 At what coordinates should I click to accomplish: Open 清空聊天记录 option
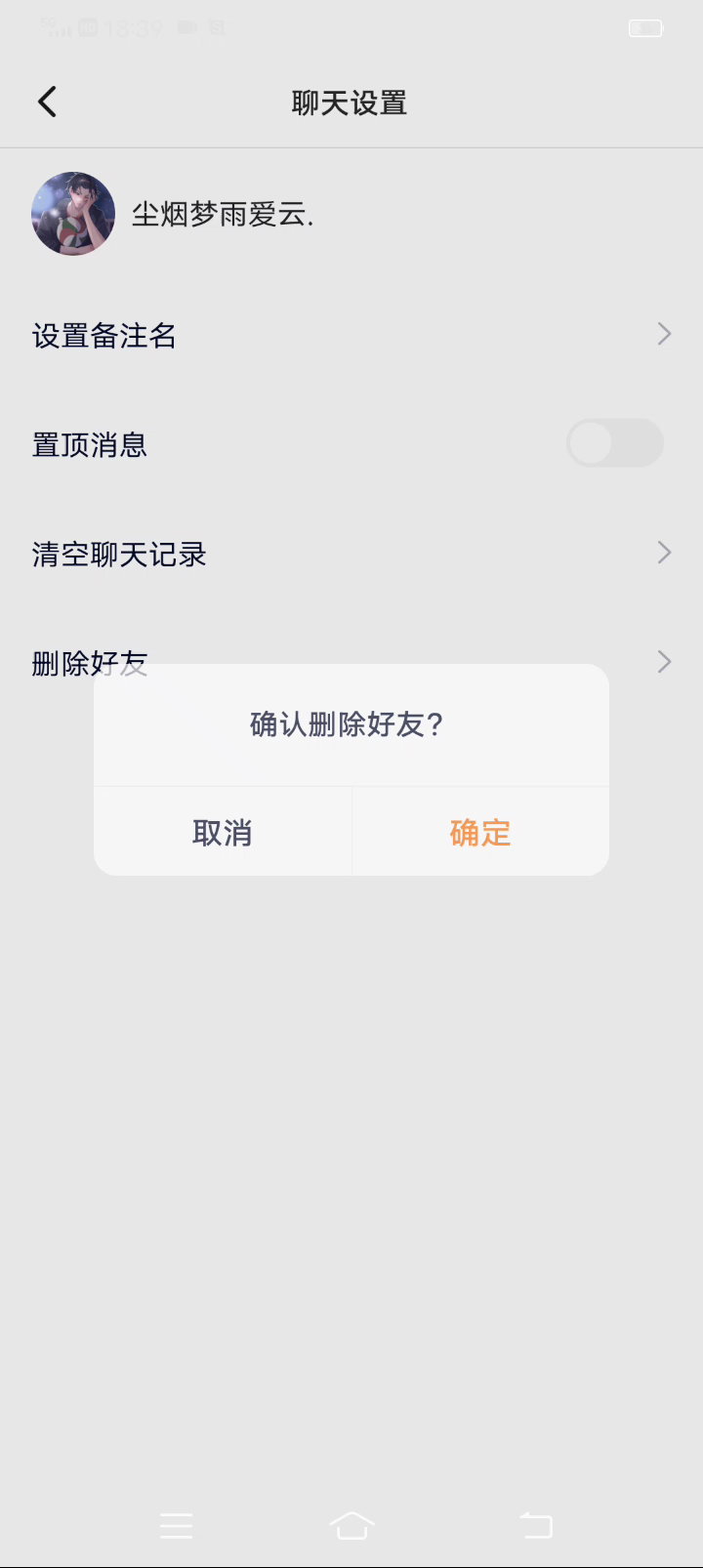click(x=351, y=554)
